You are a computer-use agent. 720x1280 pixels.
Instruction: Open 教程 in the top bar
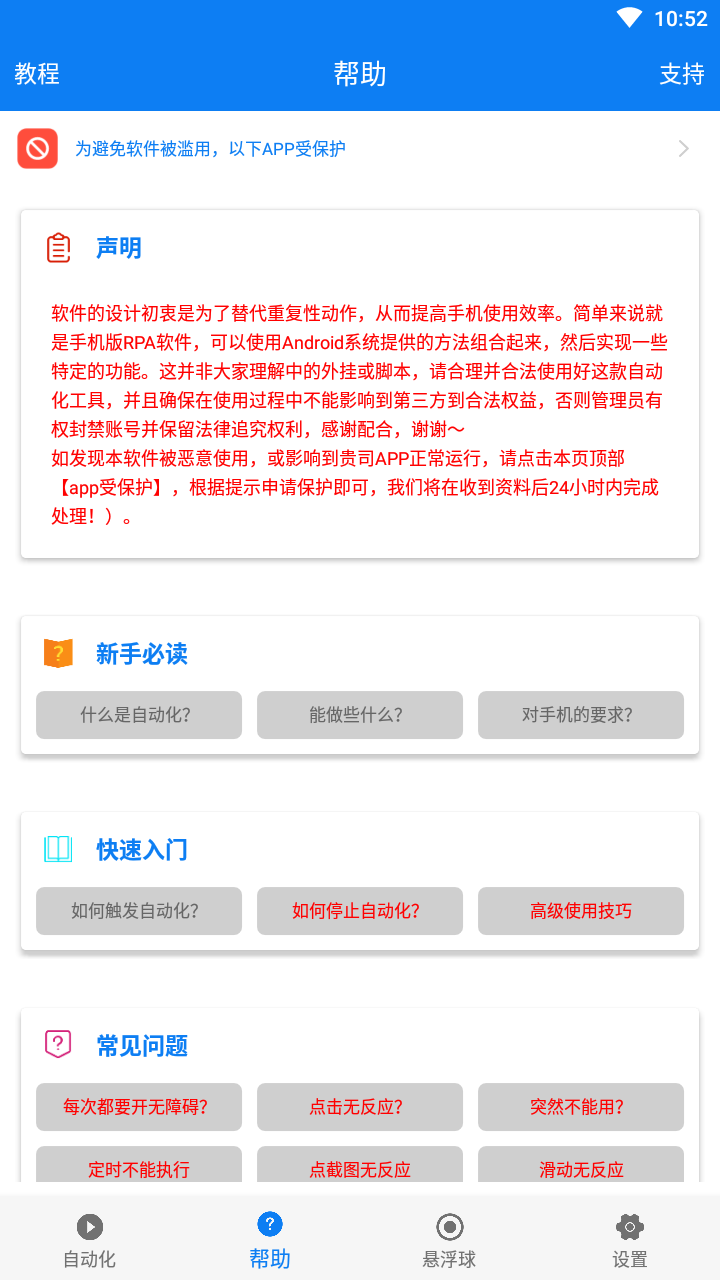pyautogui.click(x=37, y=74)
